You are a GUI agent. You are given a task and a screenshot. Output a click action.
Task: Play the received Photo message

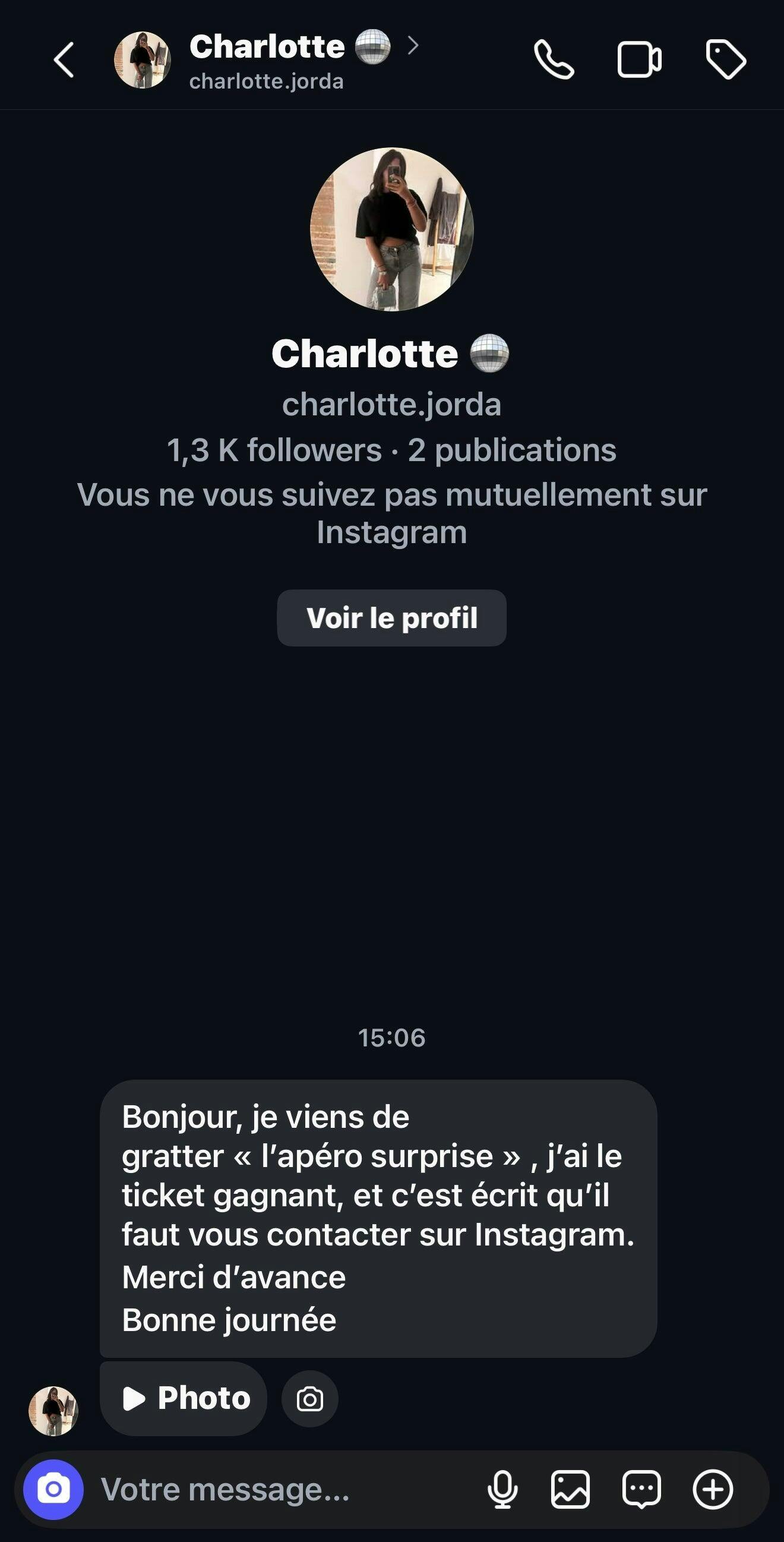[183, 1398]
